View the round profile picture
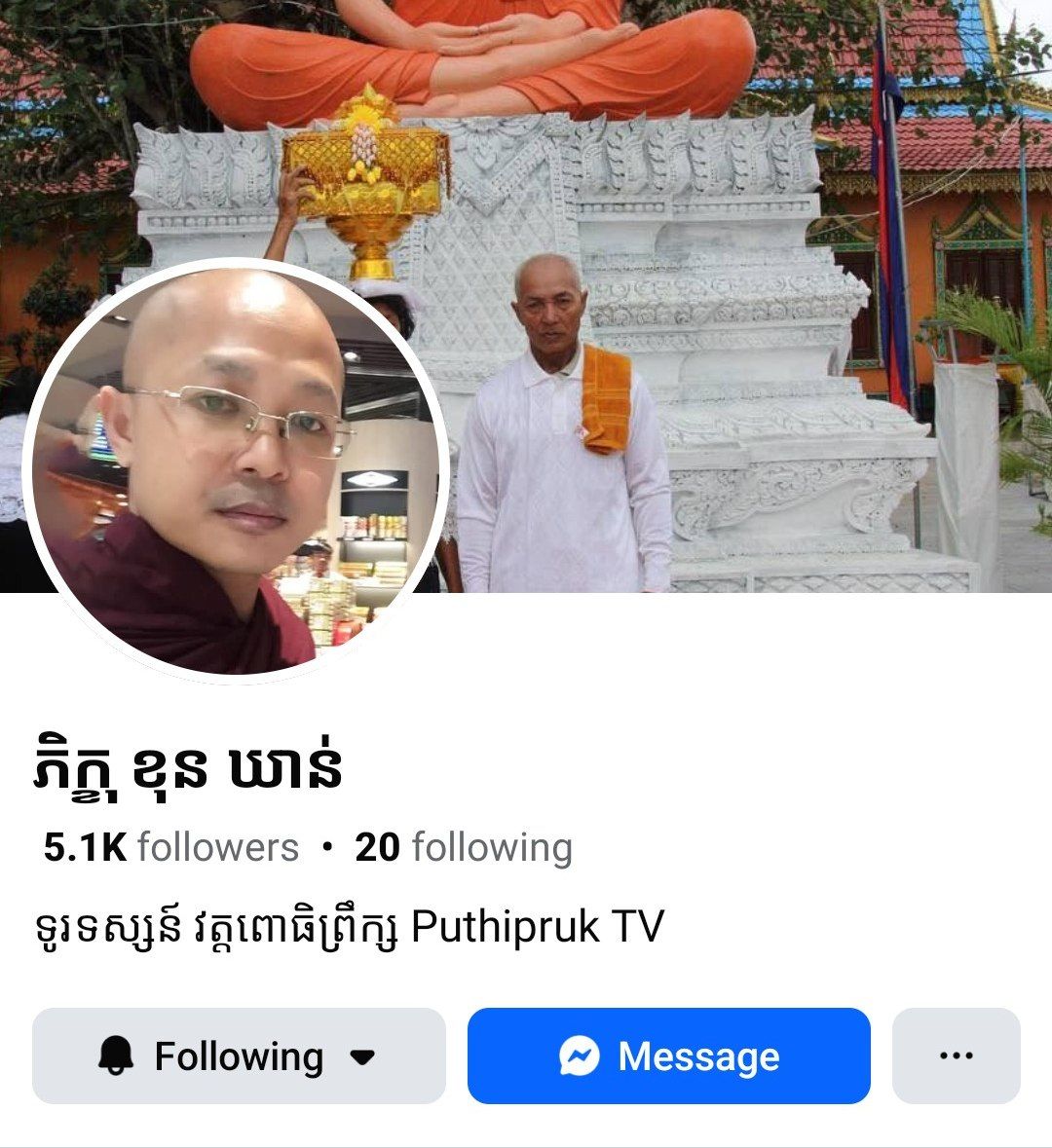1052x1148 pixels. click(x=235, y=469)
